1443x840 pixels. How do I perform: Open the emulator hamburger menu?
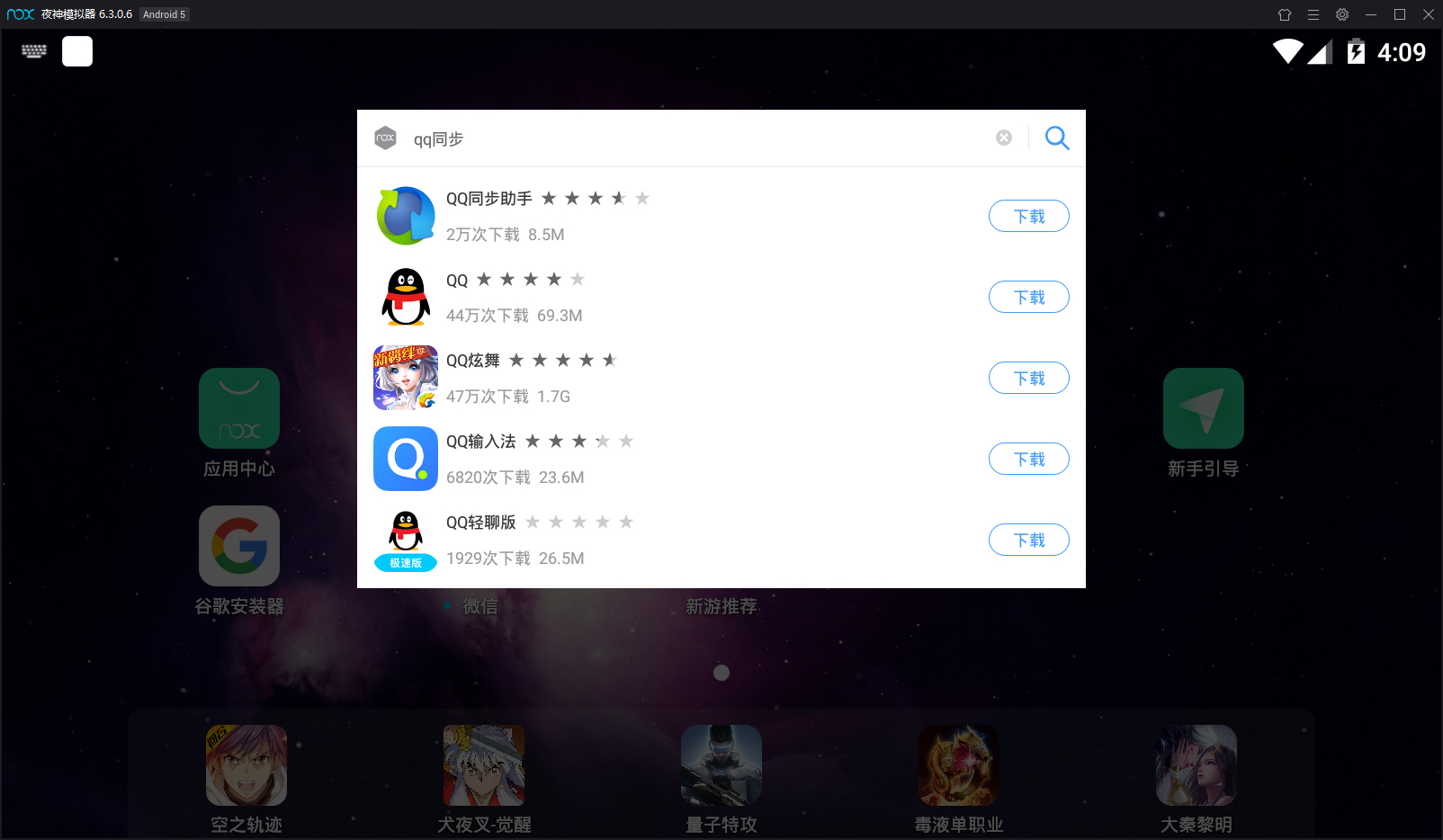point(1313,14)
